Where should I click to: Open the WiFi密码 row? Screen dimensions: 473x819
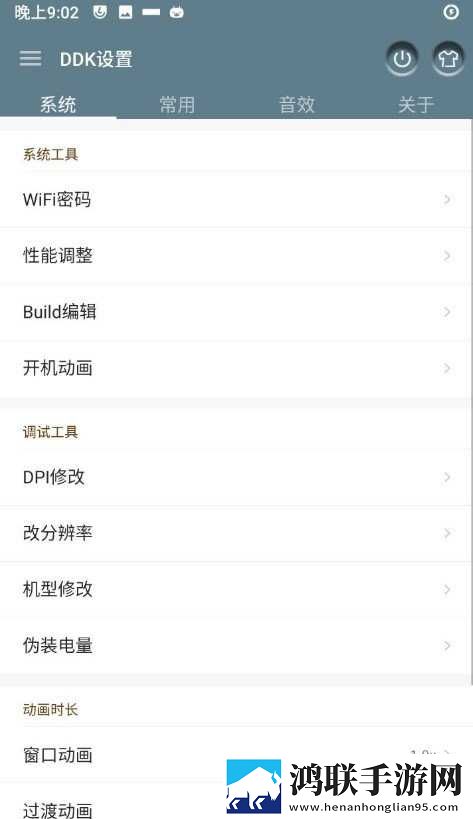pyautogui.click(x=234, y=200)
